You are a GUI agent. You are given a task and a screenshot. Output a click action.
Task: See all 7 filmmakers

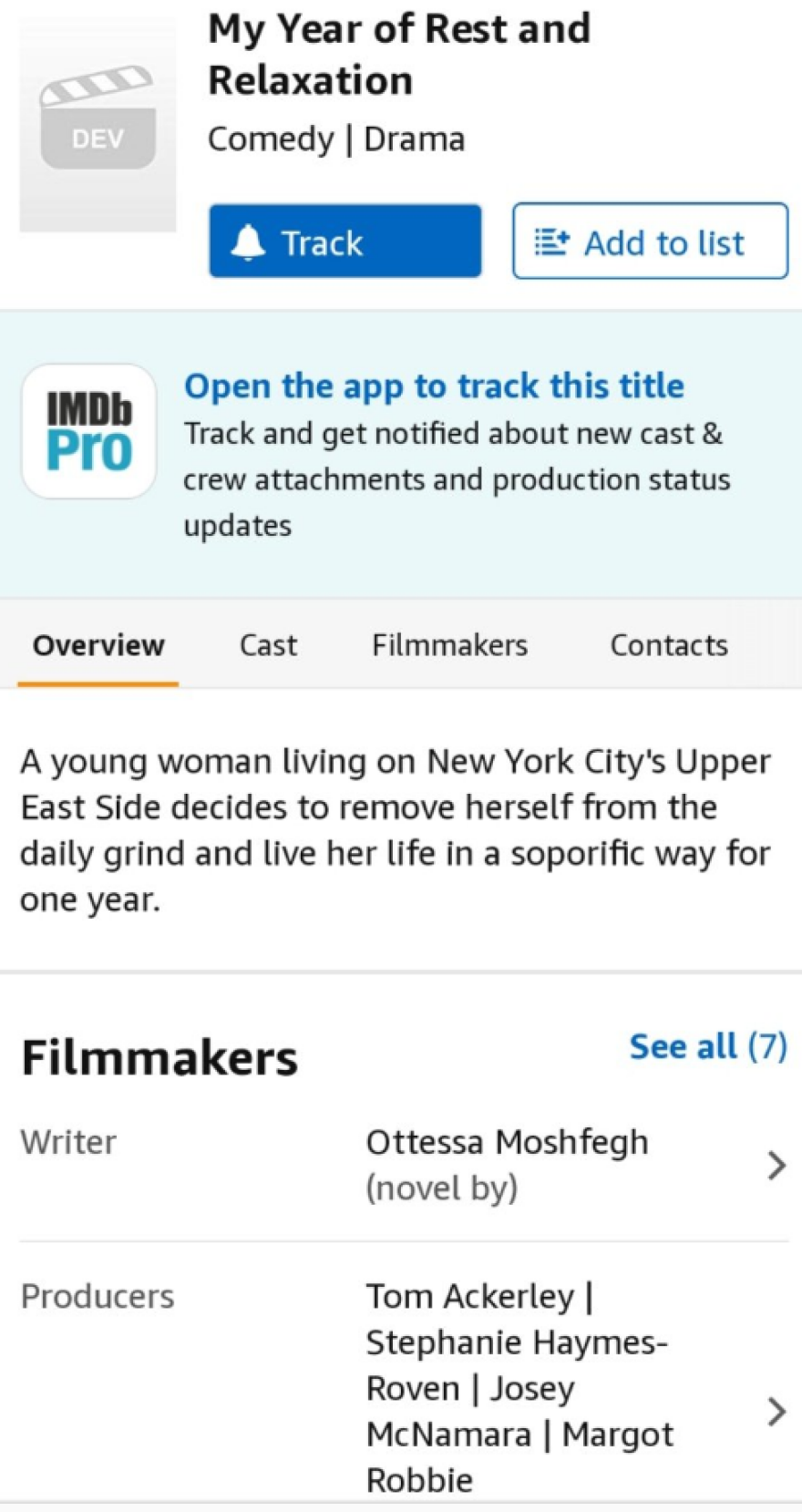click(x=708, y=1047)
